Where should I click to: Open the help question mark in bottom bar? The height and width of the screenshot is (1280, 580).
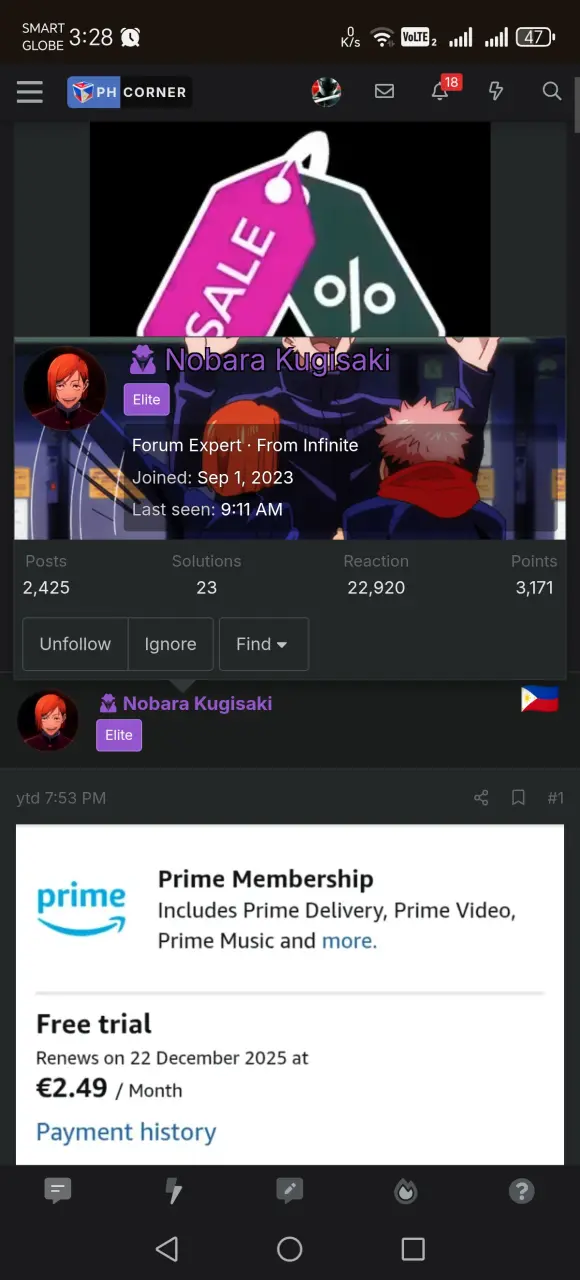521,1190
